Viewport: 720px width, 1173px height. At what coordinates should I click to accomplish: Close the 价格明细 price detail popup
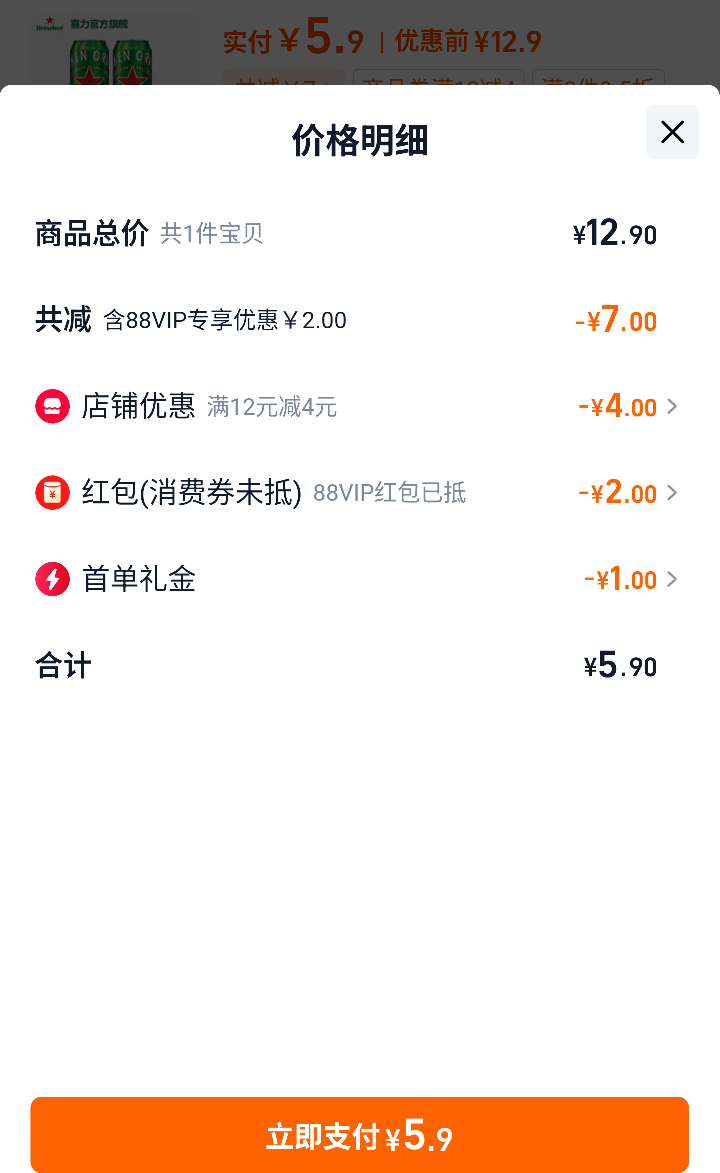click(x=671, y=132)
